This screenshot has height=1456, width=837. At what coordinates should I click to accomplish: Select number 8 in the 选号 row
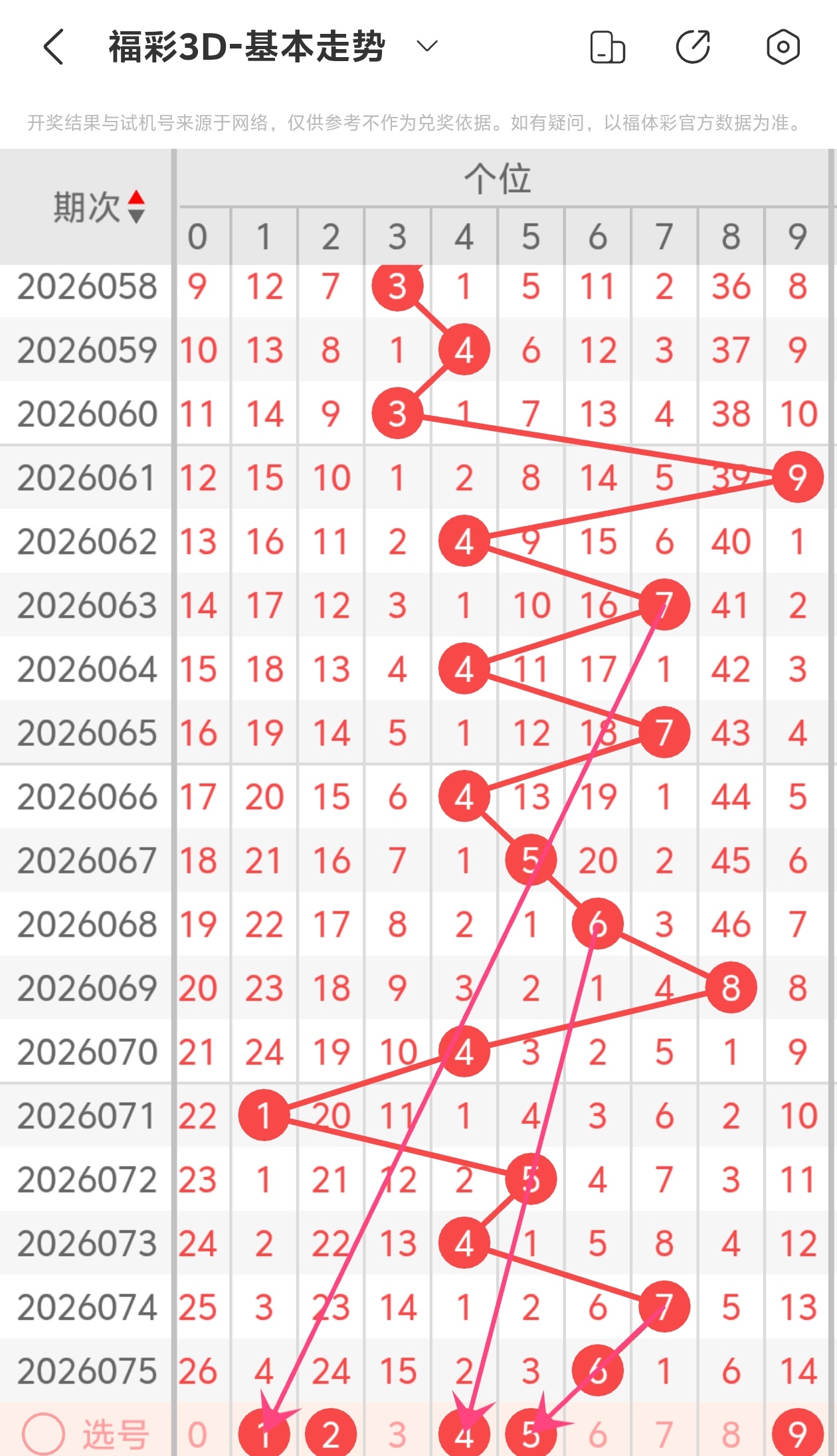coord(731,1435)
